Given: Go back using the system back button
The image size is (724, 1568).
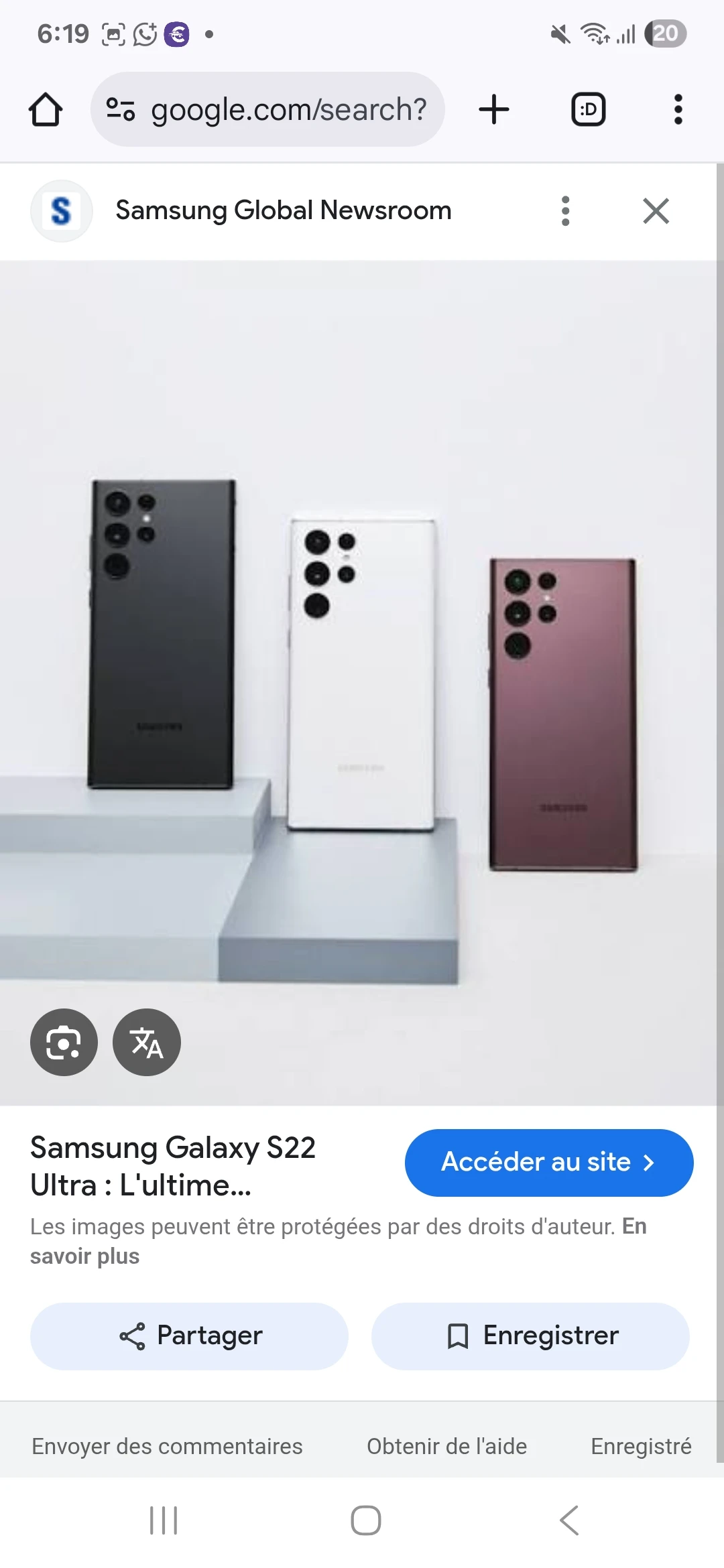Looking at the screenshot, I should pos(569,1520).
